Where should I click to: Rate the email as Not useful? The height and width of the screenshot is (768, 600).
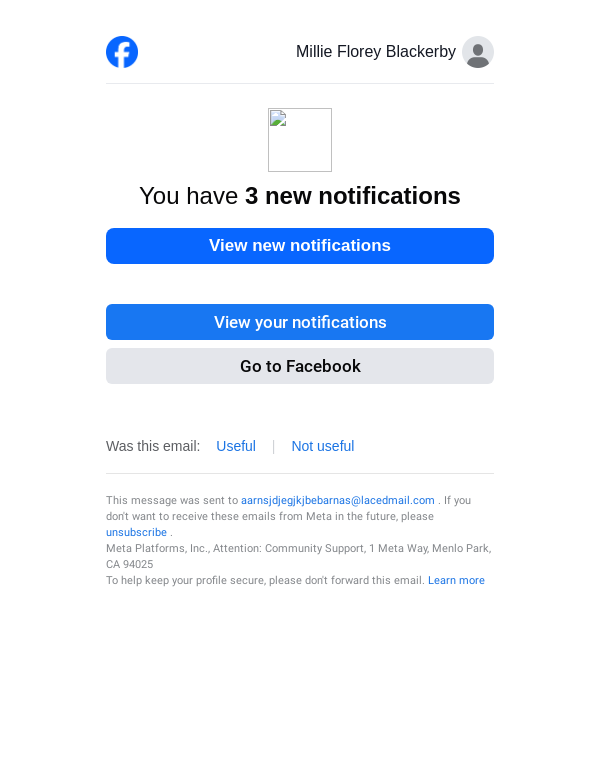[x=322, y=446]
